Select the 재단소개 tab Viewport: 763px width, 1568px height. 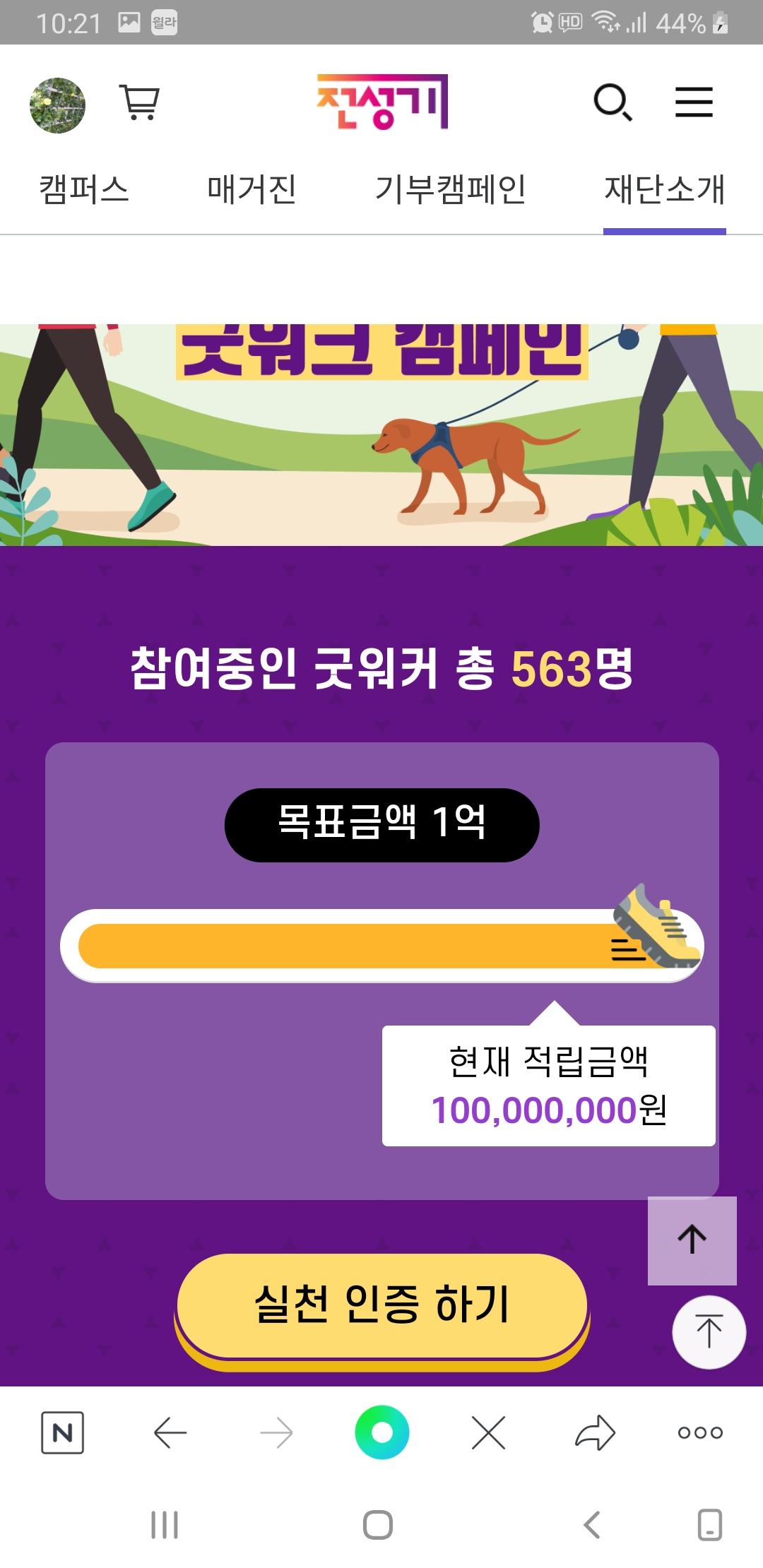tap(664, 189)
